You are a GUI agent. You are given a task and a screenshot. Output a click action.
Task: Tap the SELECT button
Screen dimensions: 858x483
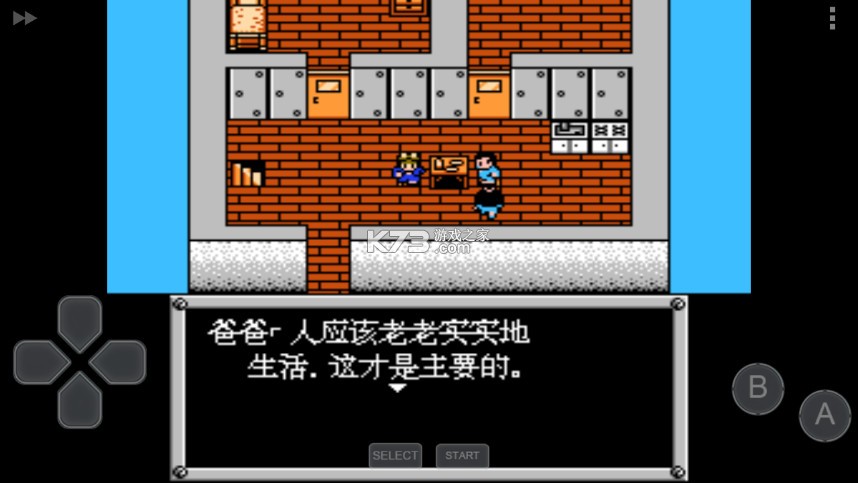click(395, 455)
